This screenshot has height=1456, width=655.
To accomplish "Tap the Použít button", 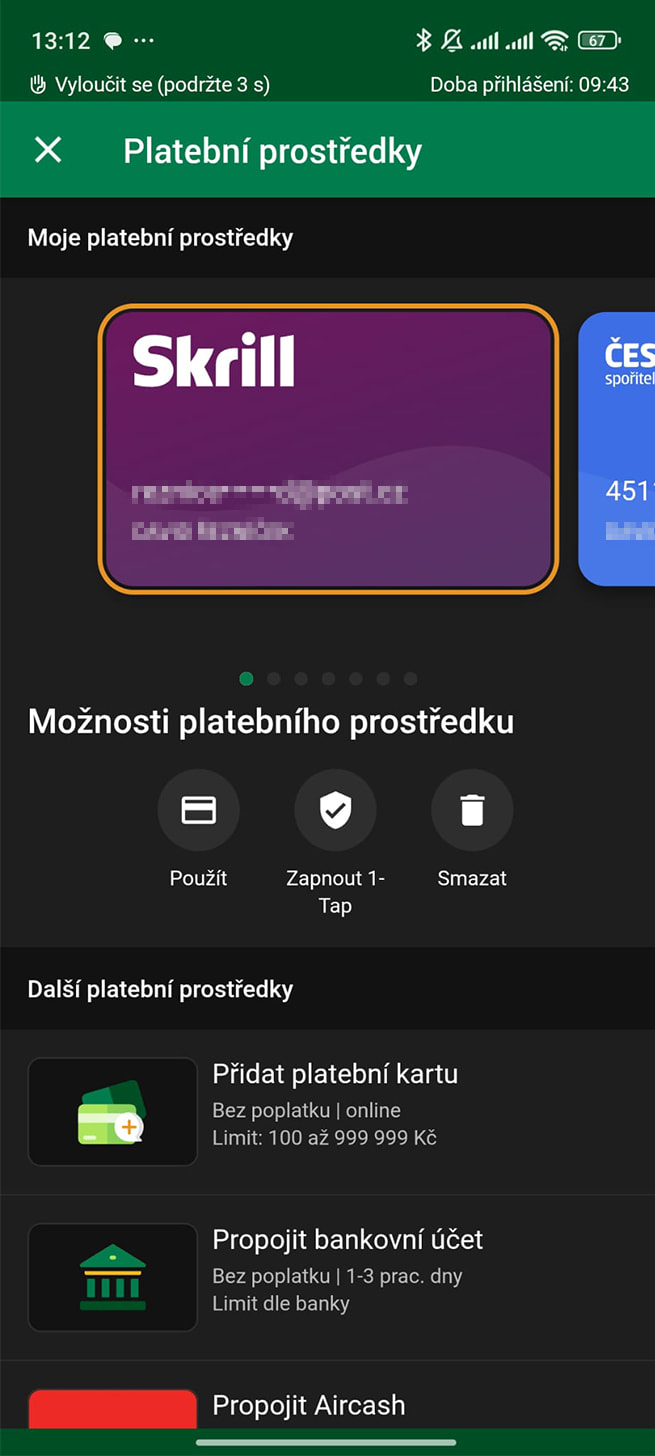I will click(198, 810).
